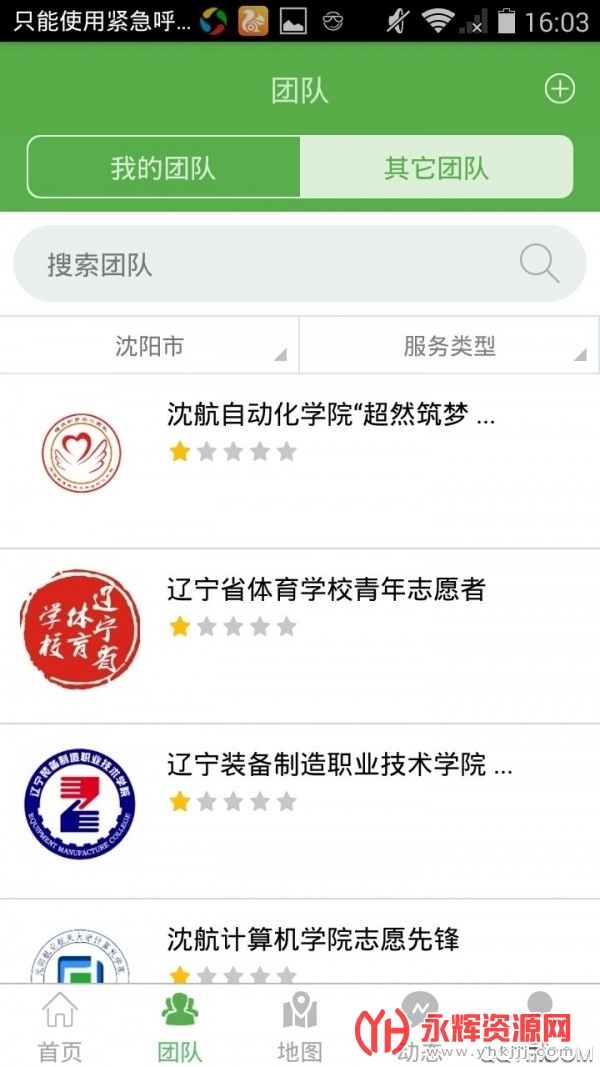The height and width of the screenshot is (1067, 600).
Task: Switch to the 我的团队 tab
Action: 163,167
